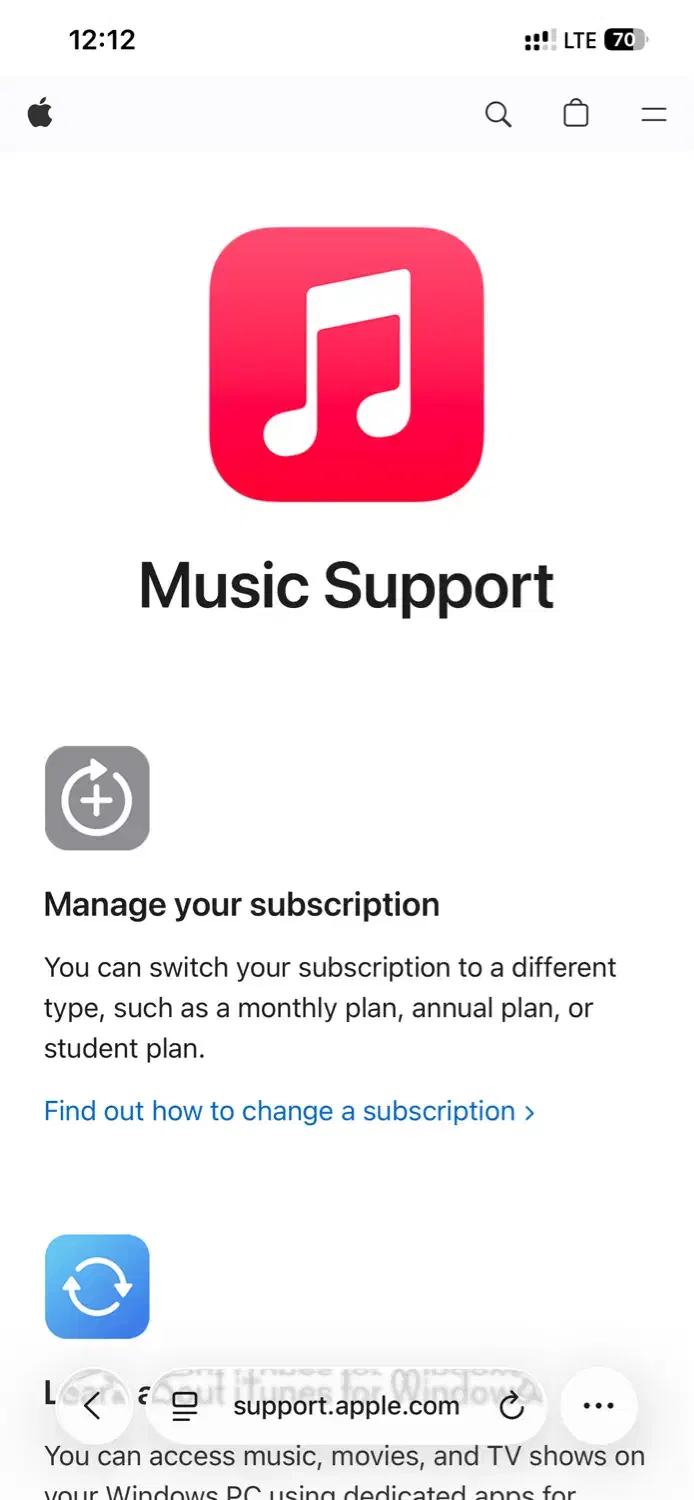Screen dimensions: 694x1500
Task: Reload this page
Action: point(512,1407)
